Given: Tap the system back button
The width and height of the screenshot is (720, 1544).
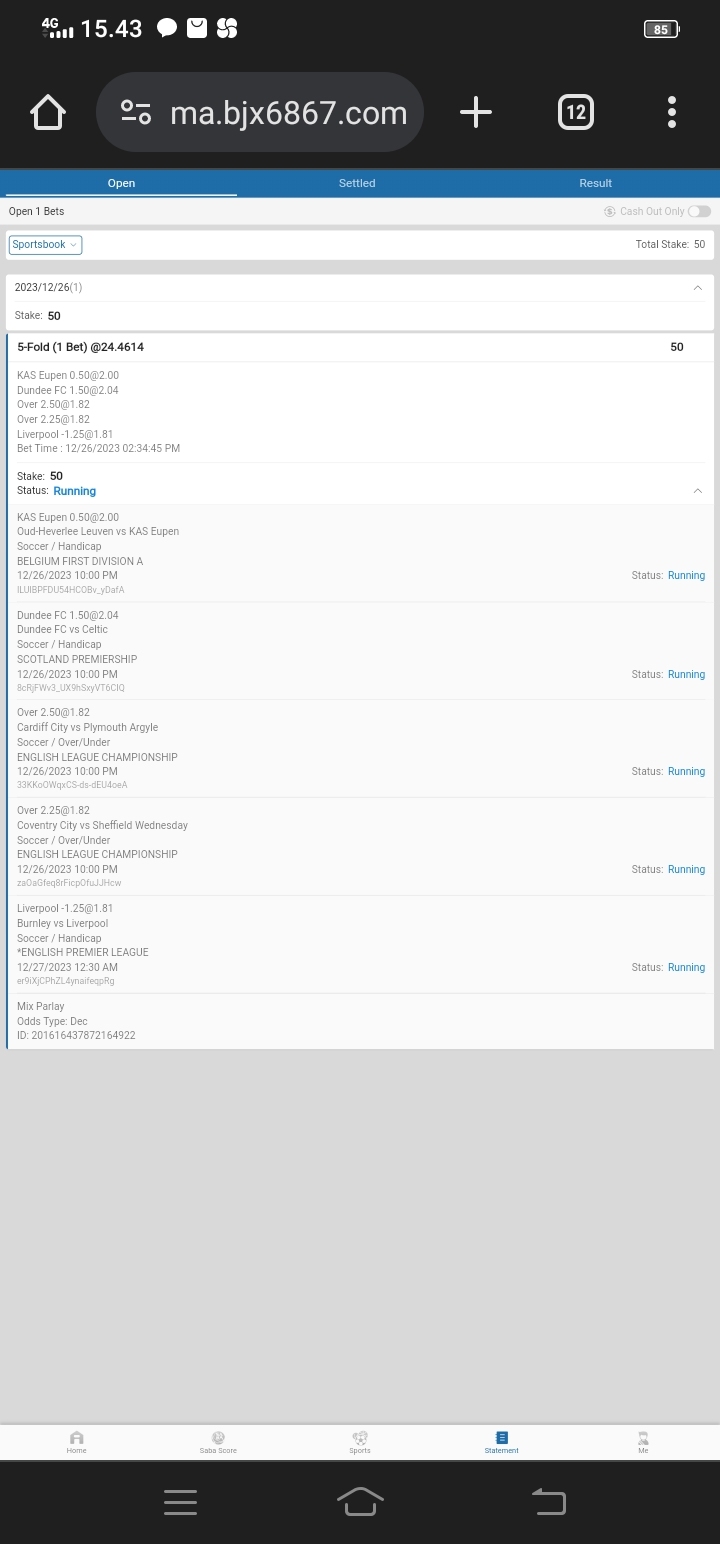Looking at the screenshot, I should 548,1501.
